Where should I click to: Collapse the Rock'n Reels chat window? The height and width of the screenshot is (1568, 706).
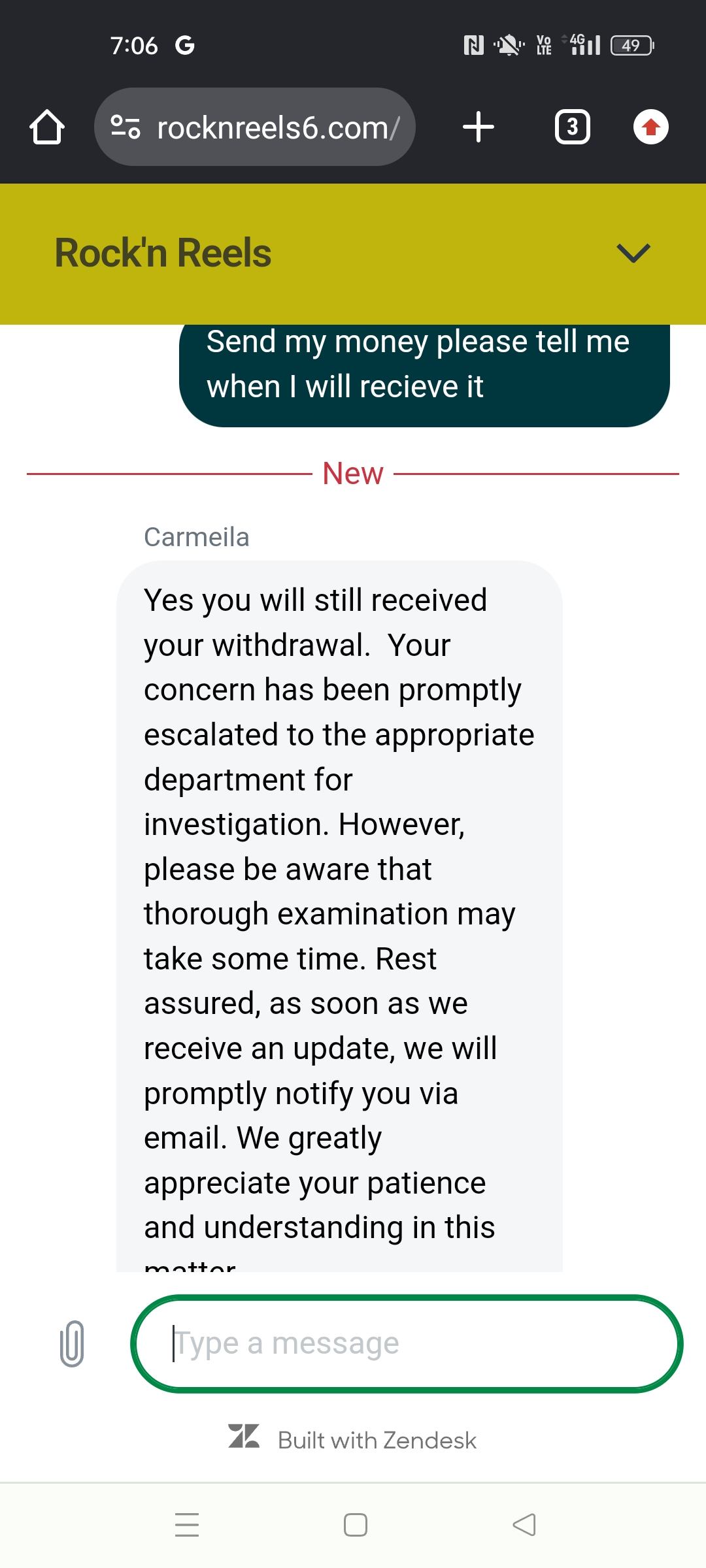point(633,253)
